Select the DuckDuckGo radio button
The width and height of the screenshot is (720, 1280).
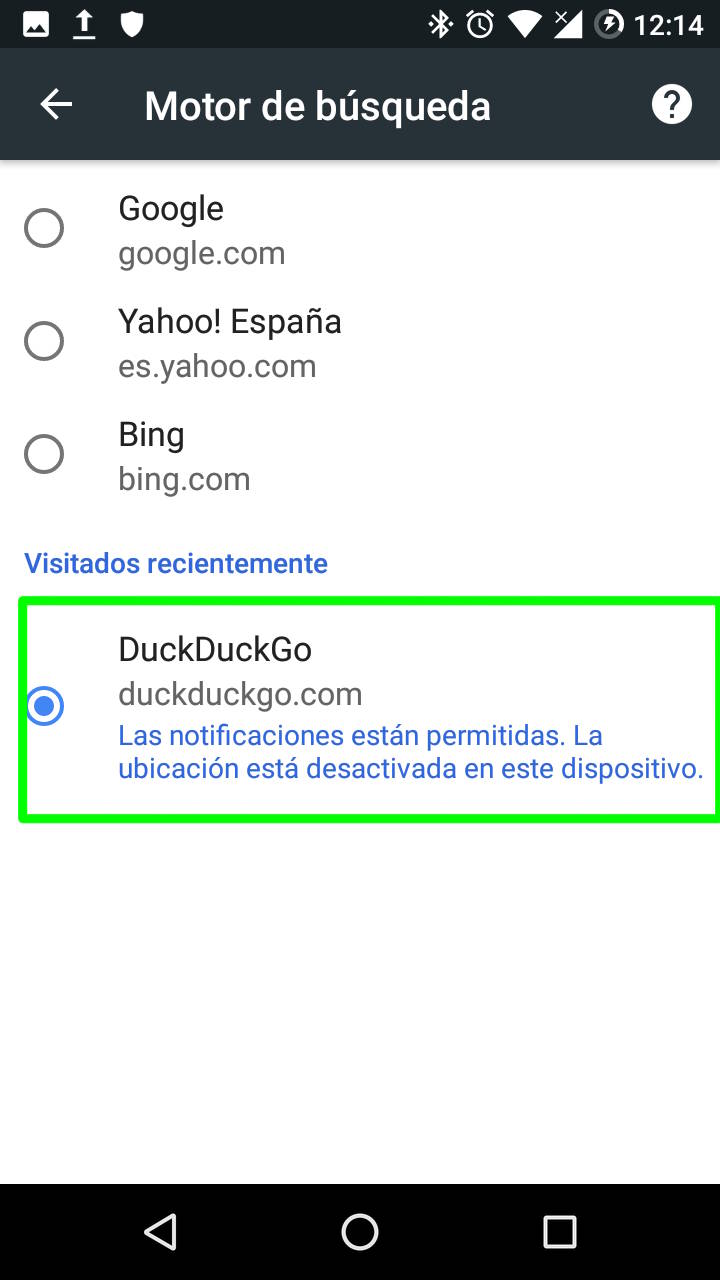(44, 706)
